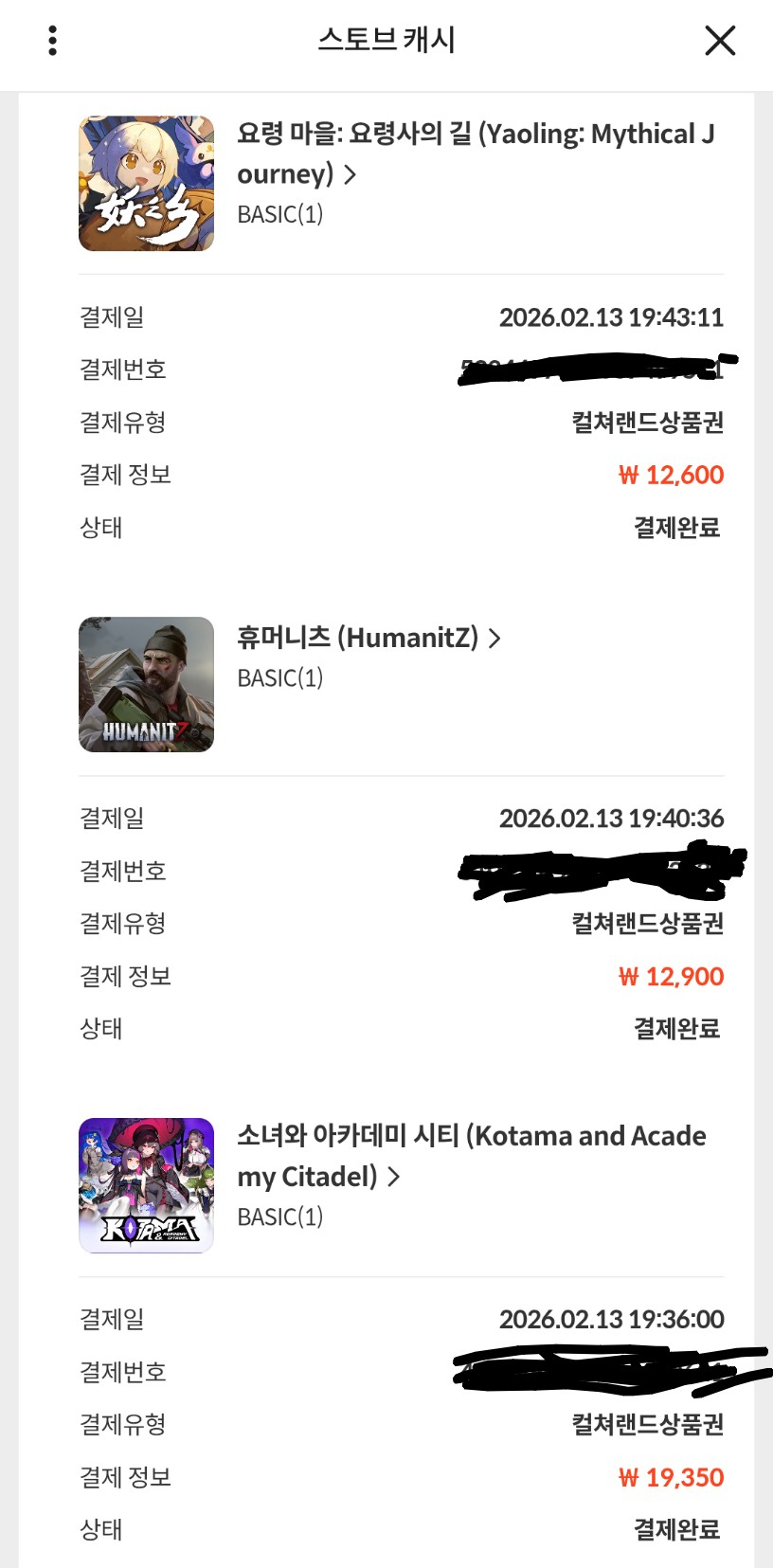Tap the Yaoling game thumbnail
Viewport: 773px width, 1568px height.
[146, 184]
